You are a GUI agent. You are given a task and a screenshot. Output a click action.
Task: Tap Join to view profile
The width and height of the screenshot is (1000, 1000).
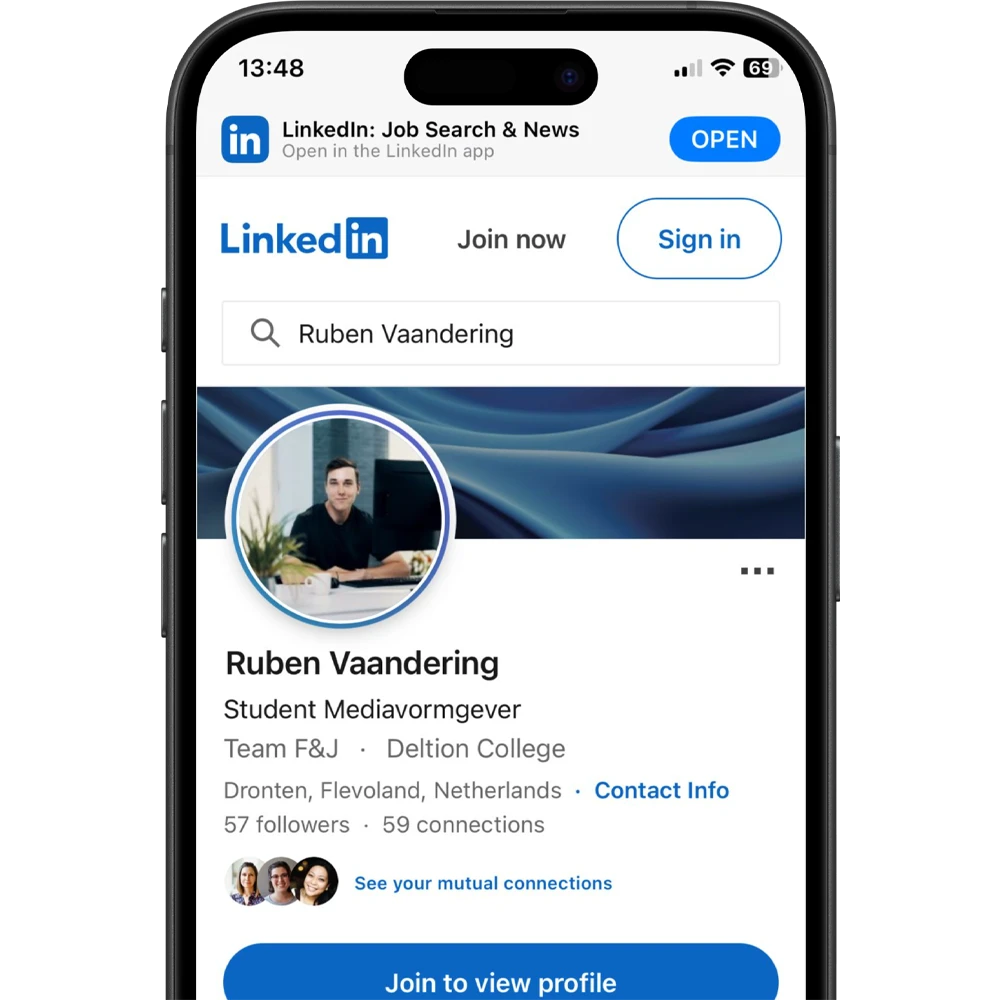tap(500, 980)
